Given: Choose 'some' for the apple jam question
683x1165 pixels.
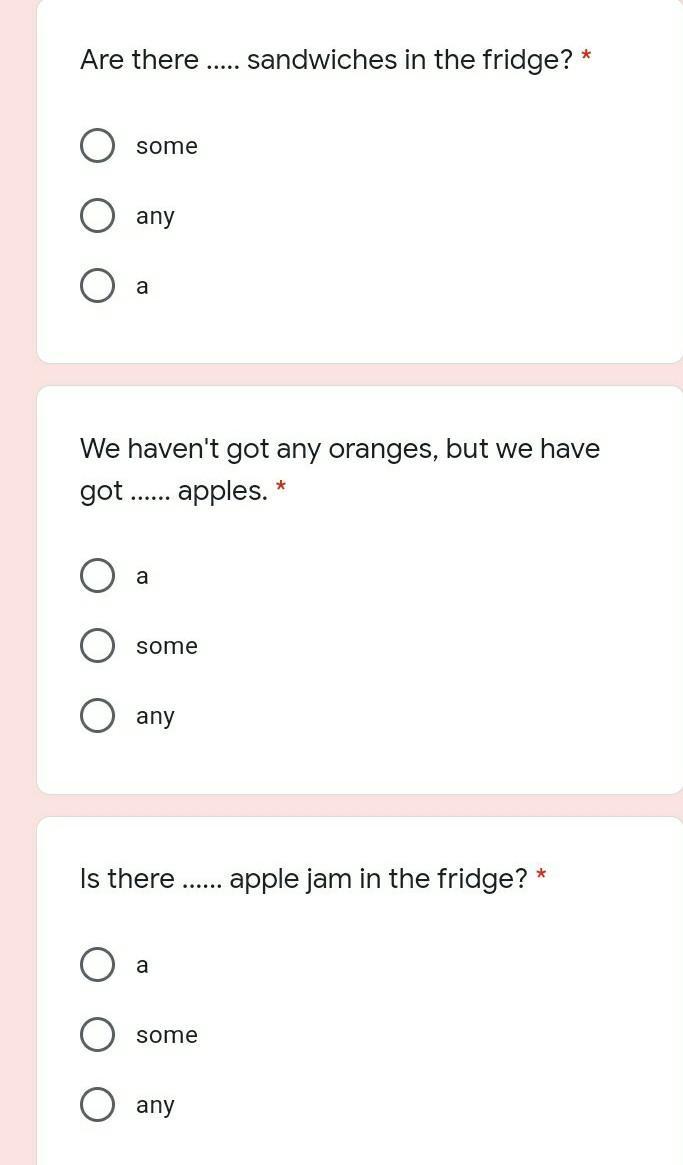Looking at the screenshot, I should click(x=97, y=1034).
